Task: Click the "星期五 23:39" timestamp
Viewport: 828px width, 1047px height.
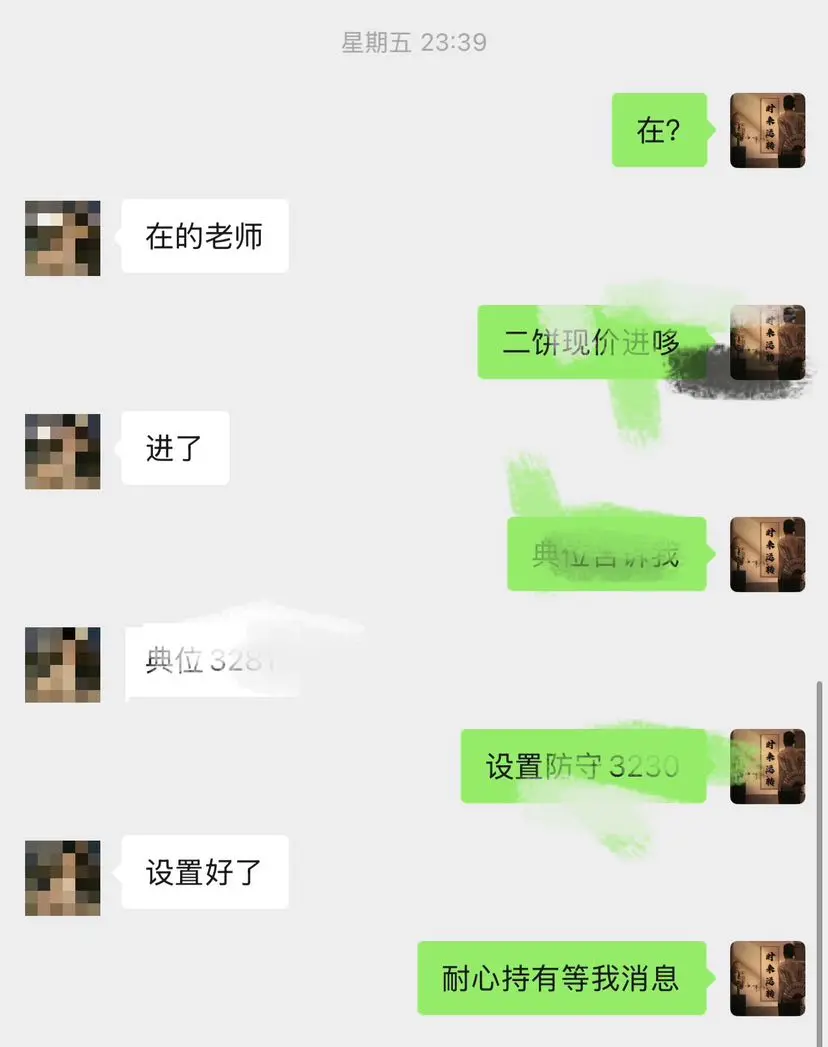Action: click(x=412, y=42)
